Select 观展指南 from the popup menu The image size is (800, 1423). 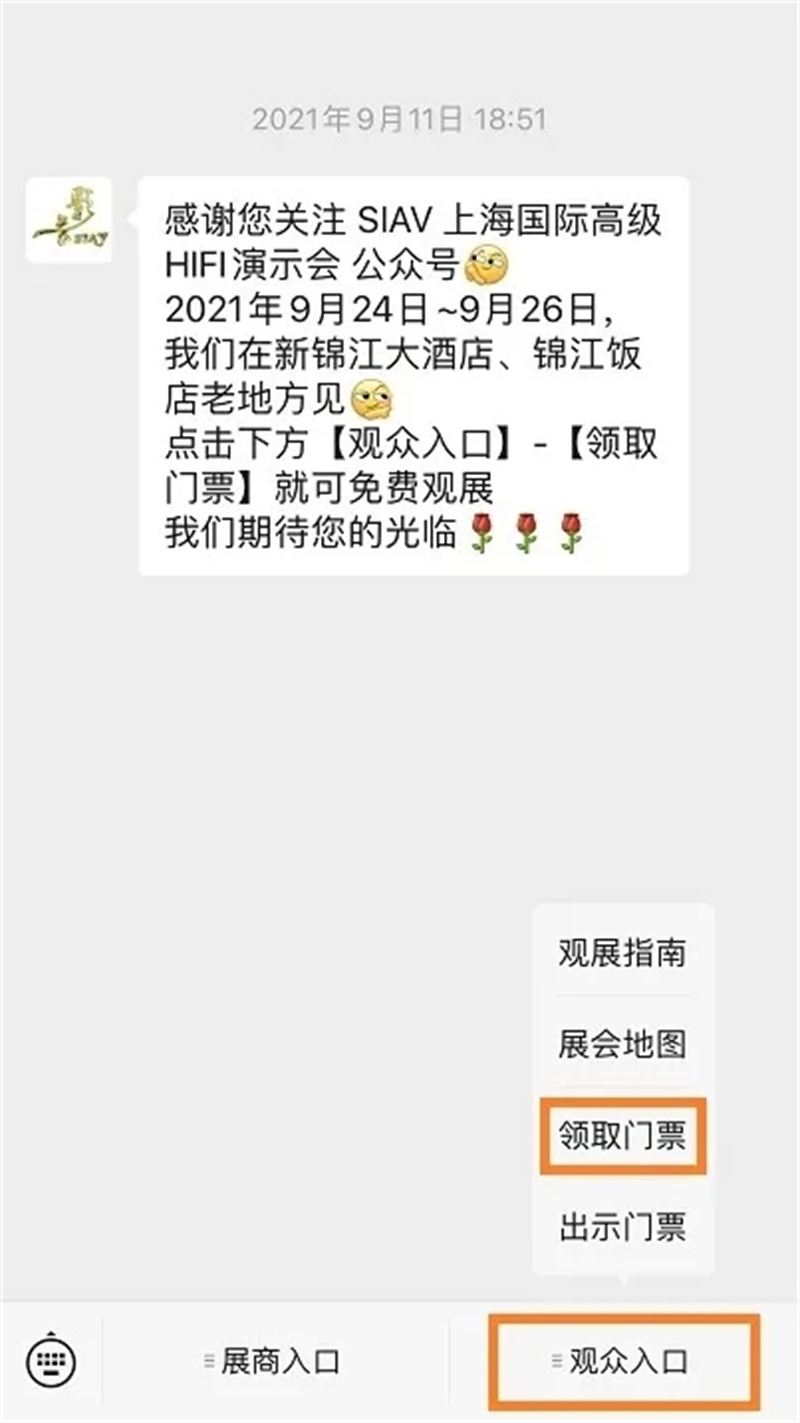[x=622, y=952]
